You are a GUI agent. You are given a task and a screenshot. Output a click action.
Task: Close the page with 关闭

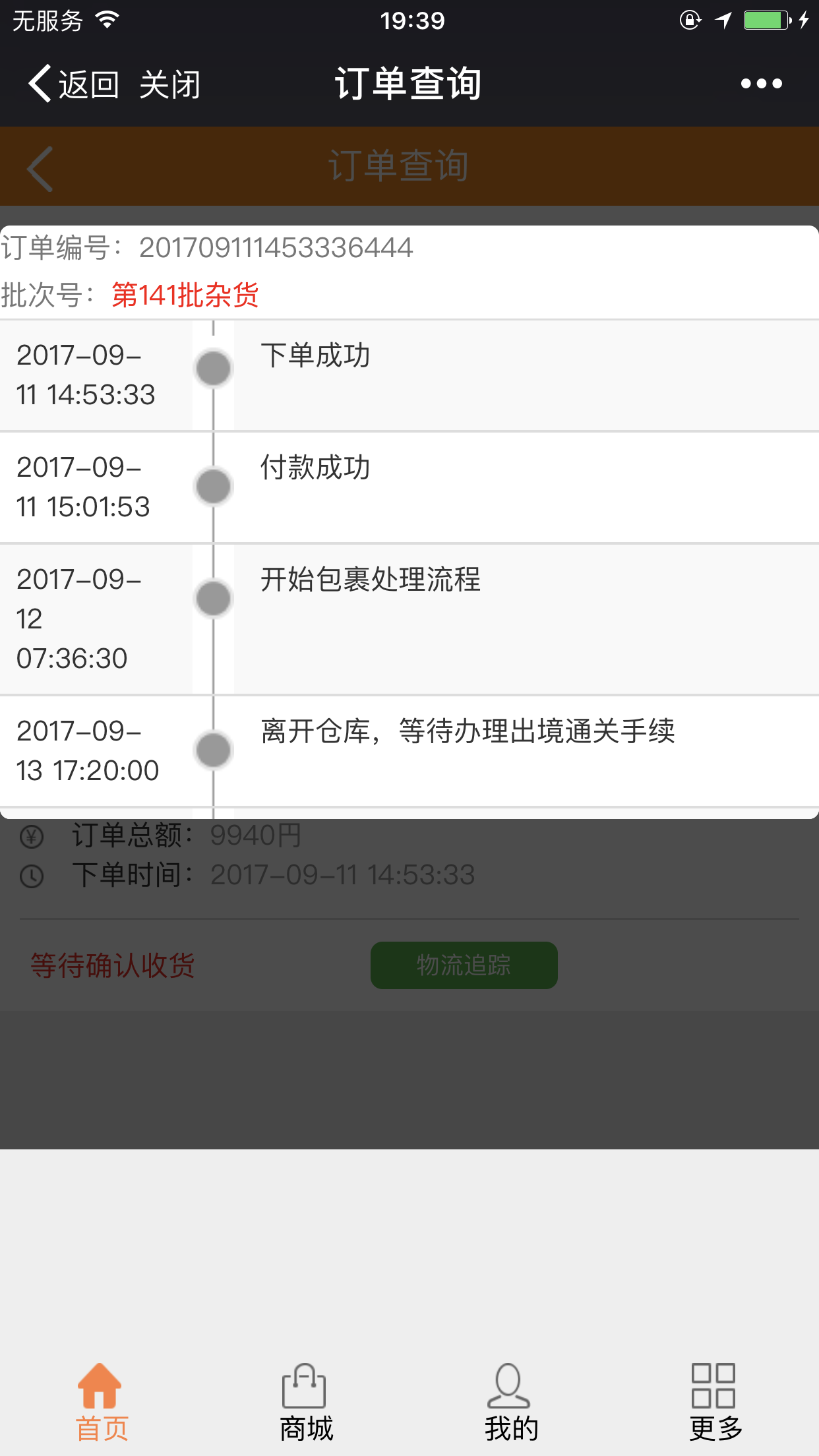point(169,84)
